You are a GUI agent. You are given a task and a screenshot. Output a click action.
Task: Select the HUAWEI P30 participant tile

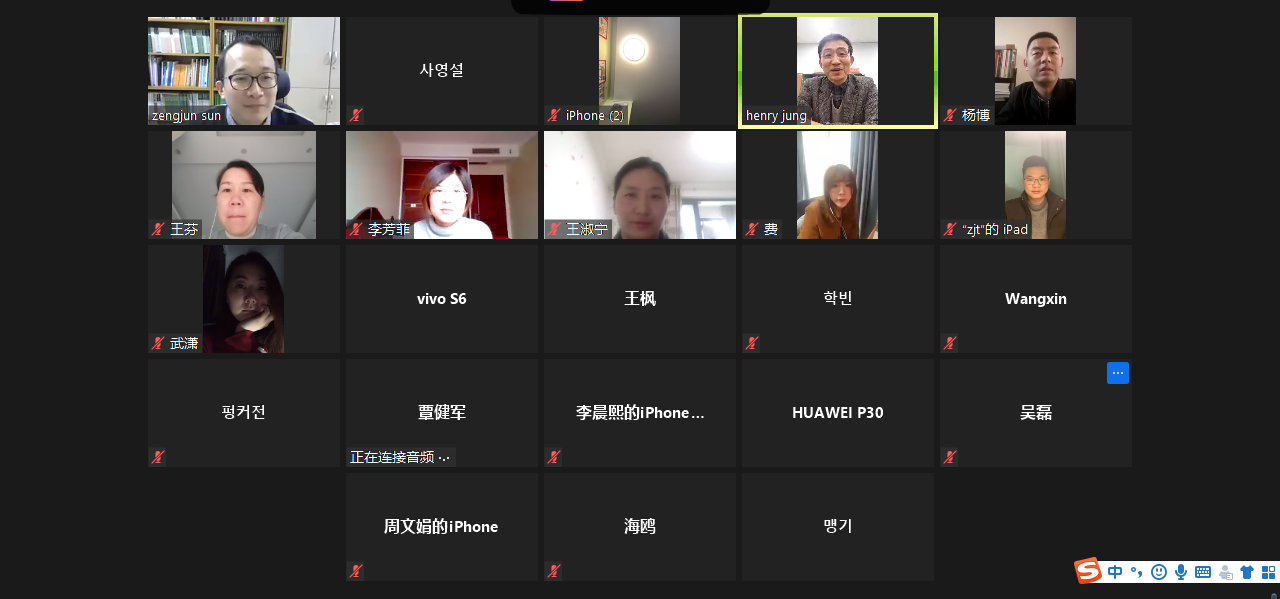[837, 413]
